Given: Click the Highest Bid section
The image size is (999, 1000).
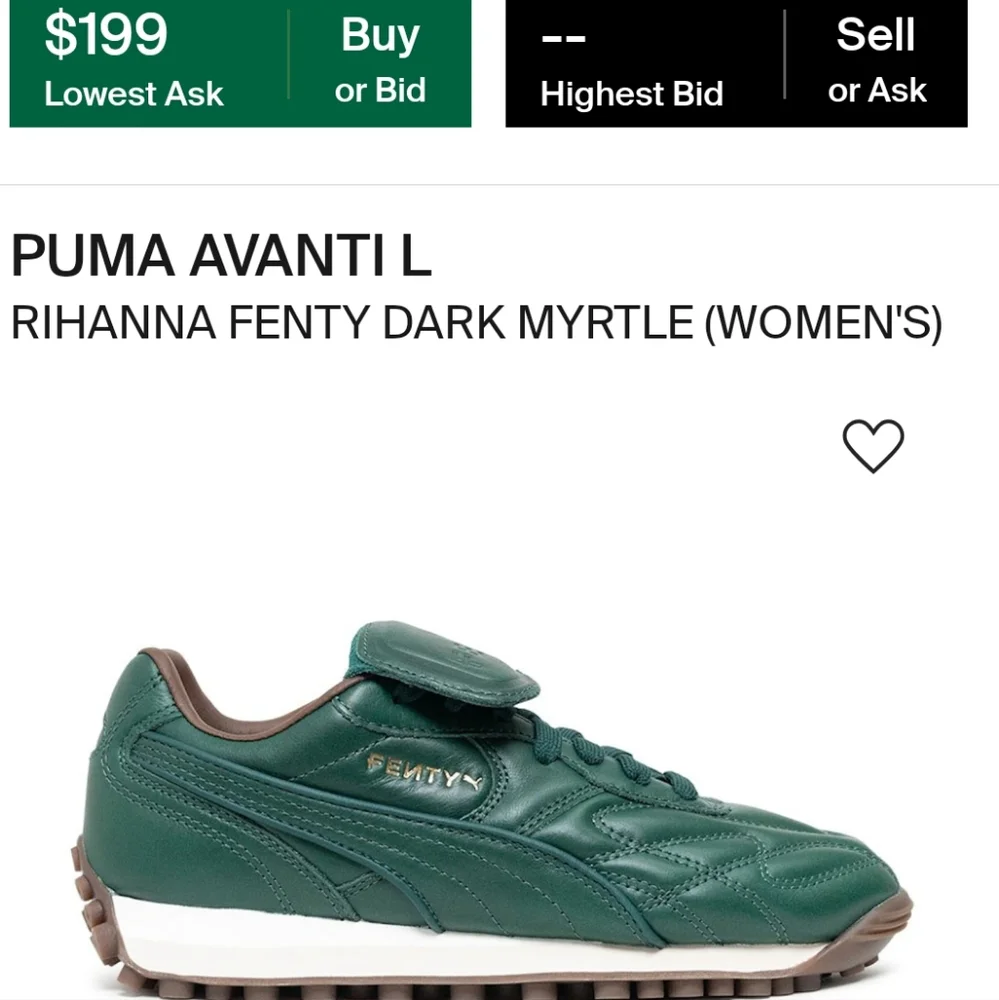Looking at the screenshot, I should [631, 62].
